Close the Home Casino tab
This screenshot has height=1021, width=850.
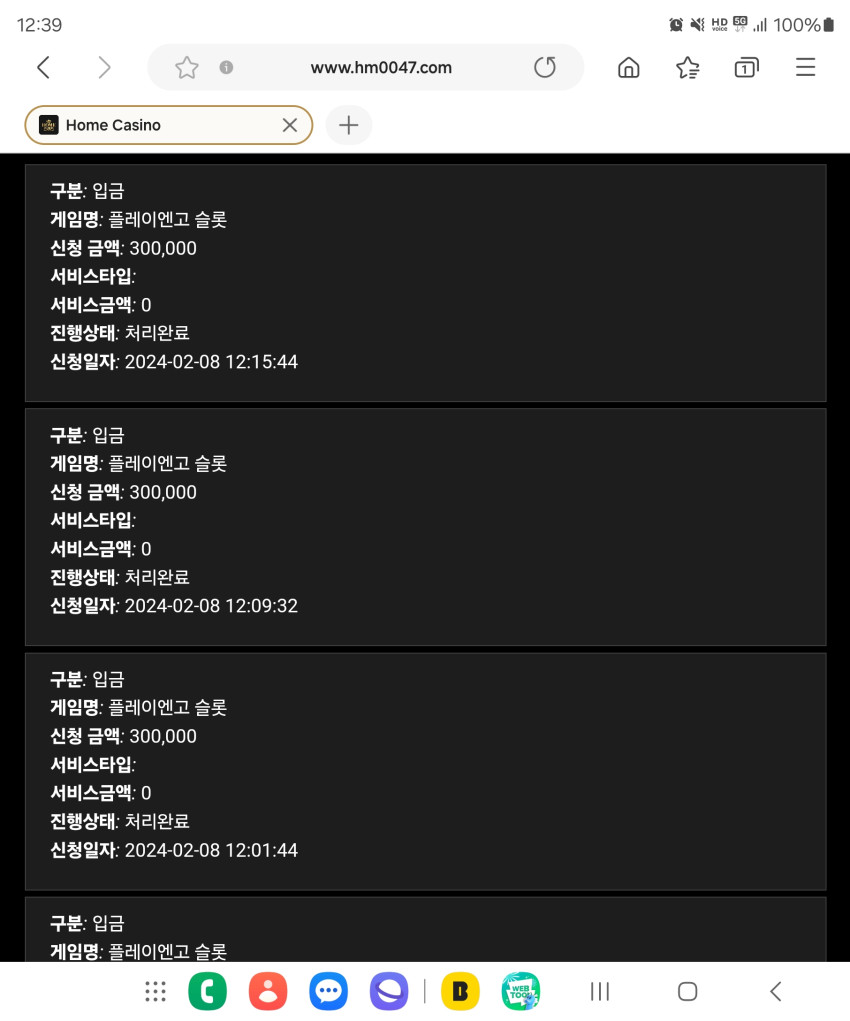click(290, 125)
